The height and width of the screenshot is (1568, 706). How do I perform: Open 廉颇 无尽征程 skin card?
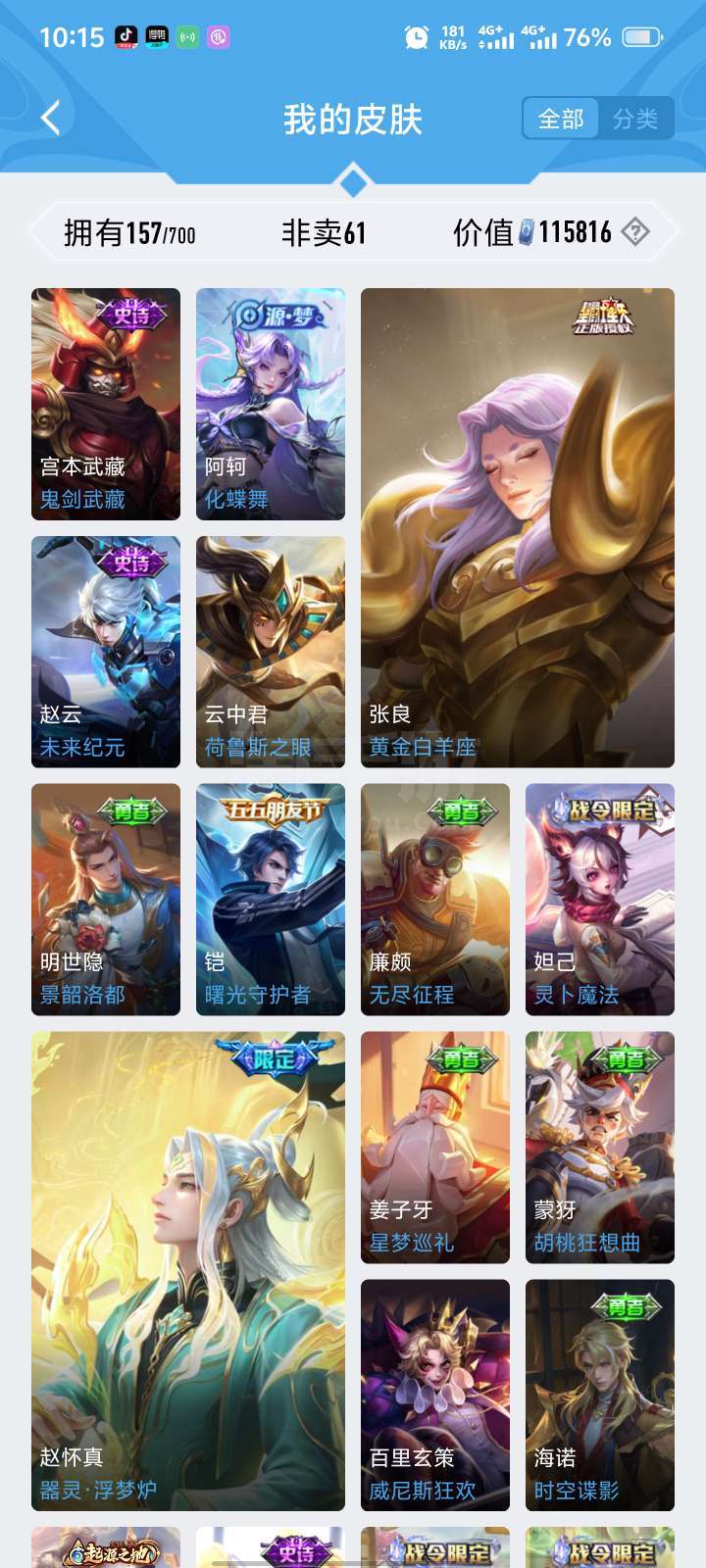[435, 900]
